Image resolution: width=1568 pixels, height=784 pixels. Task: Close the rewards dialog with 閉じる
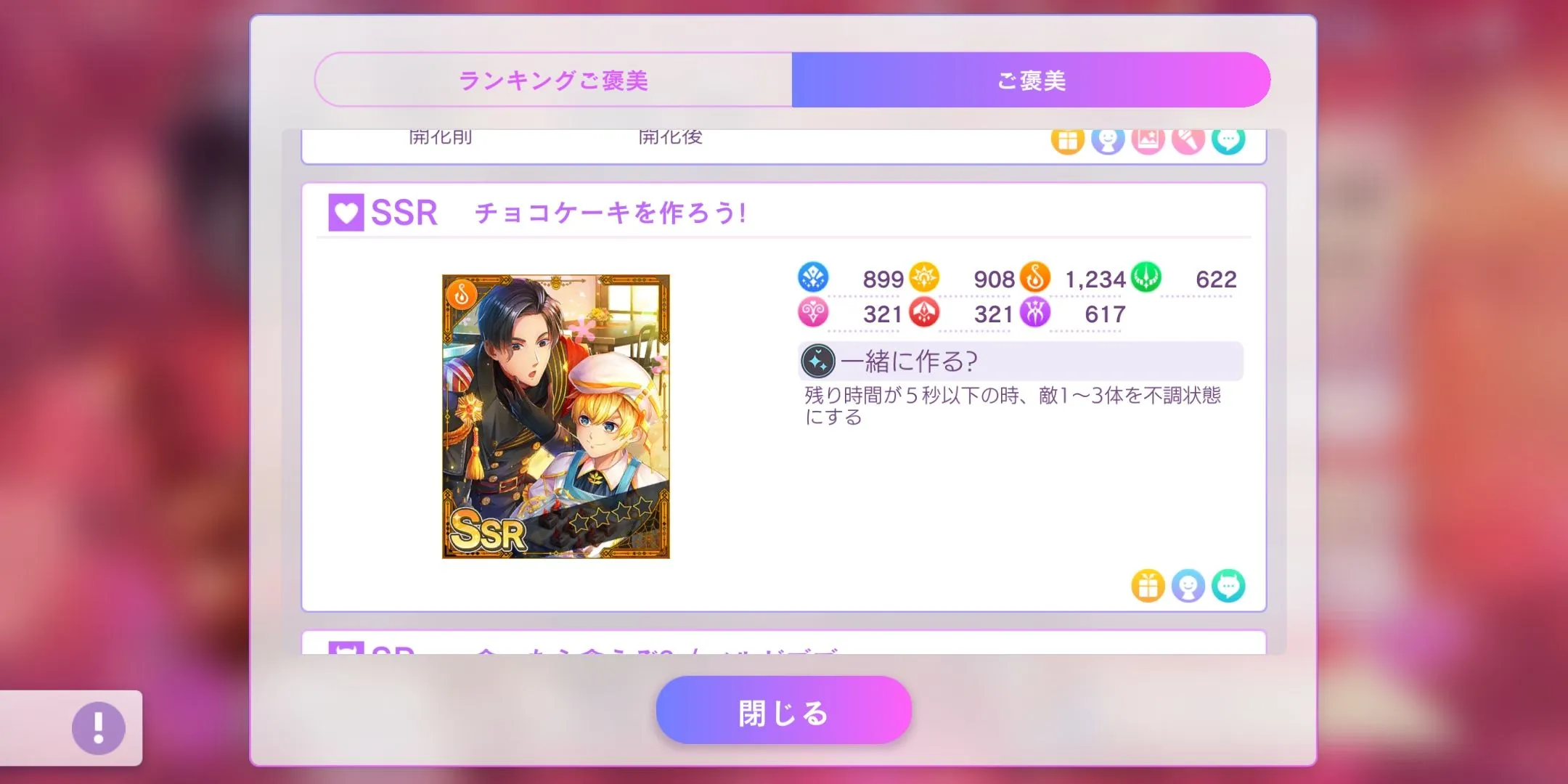click(783, 711)
